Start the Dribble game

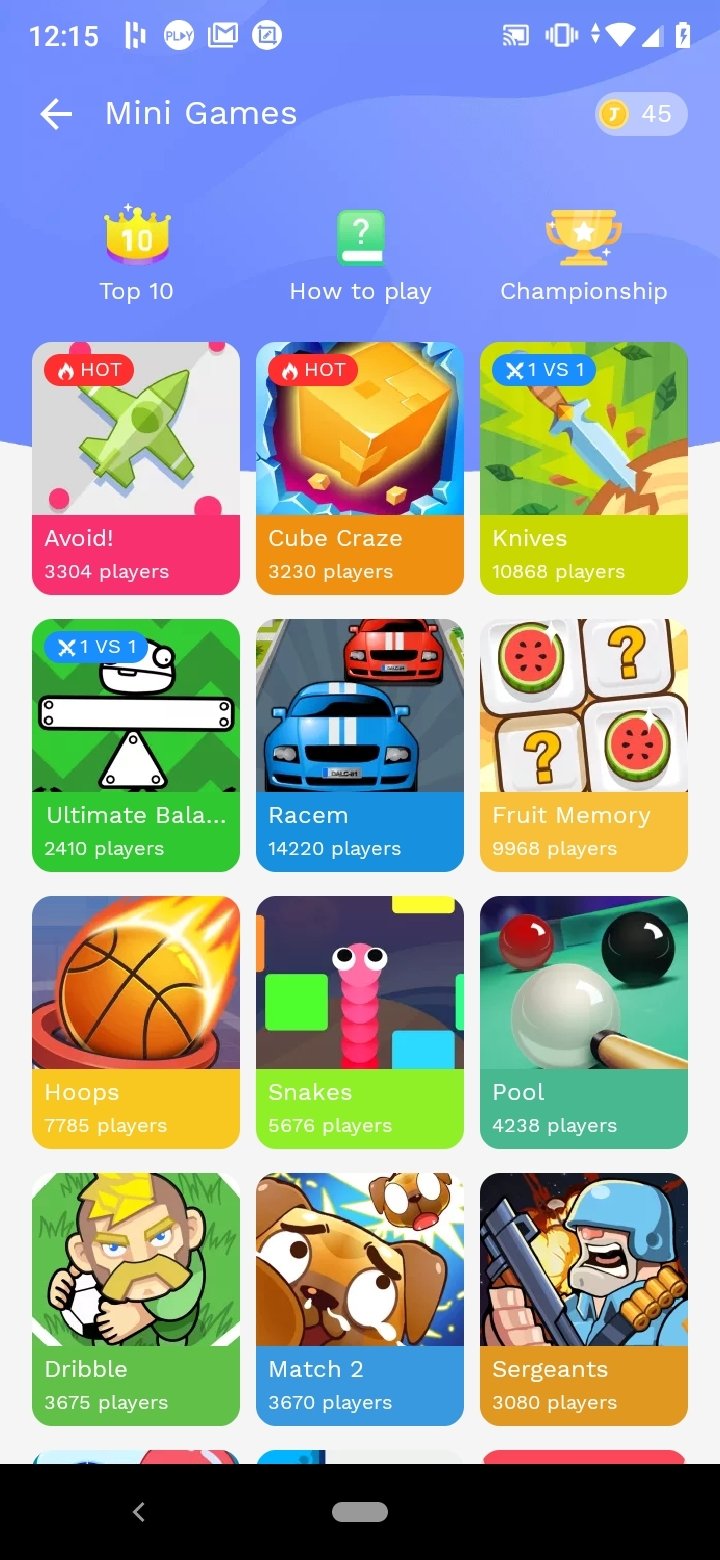pos(136,1298)
